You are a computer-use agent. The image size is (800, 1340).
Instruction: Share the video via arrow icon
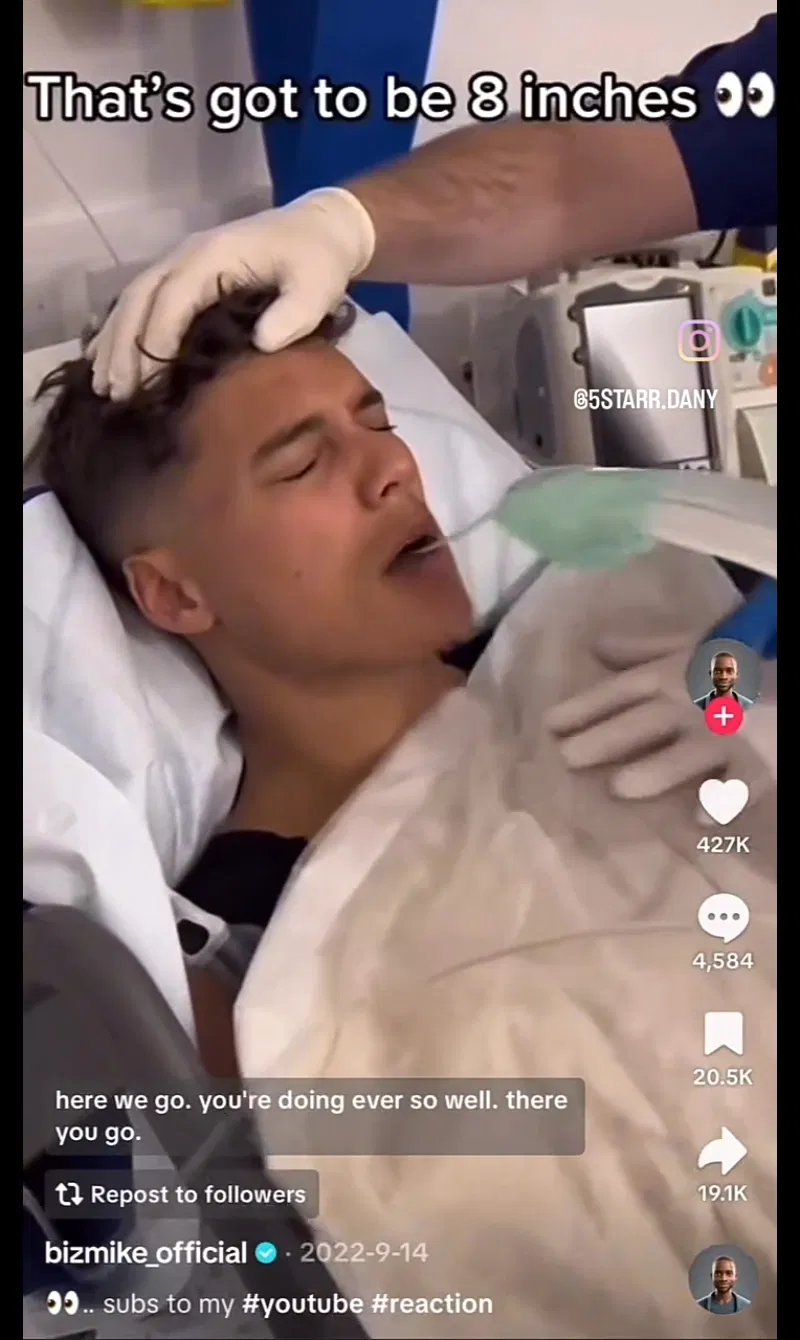tap(722, 1152)
